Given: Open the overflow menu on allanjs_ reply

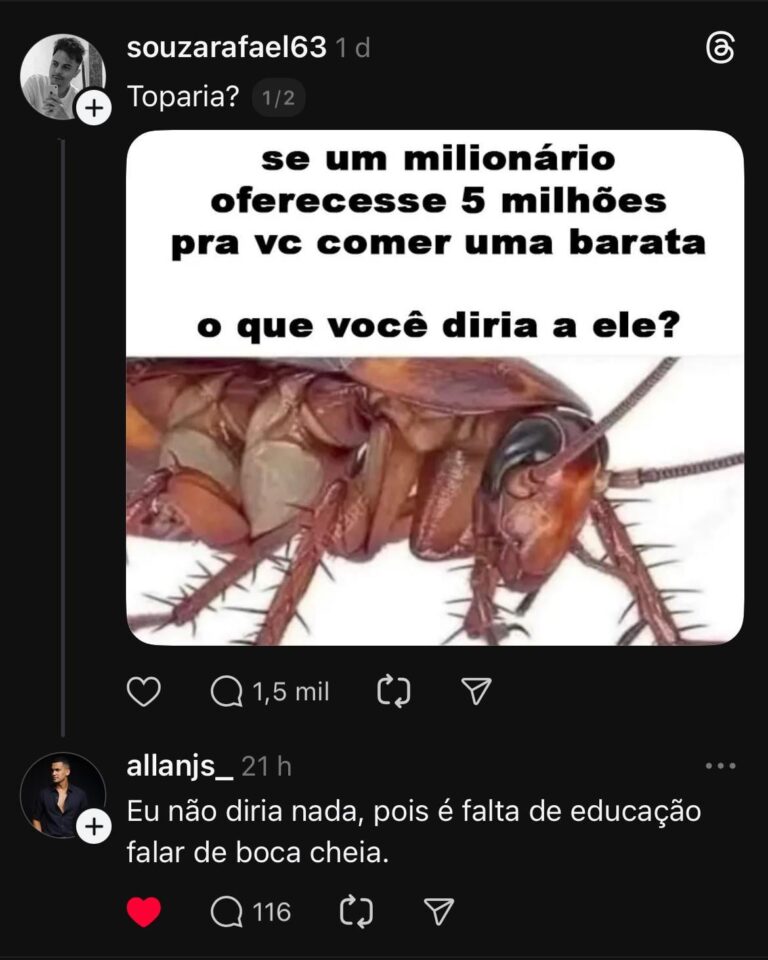Looking at the screenshot, I should pos(720,767).
